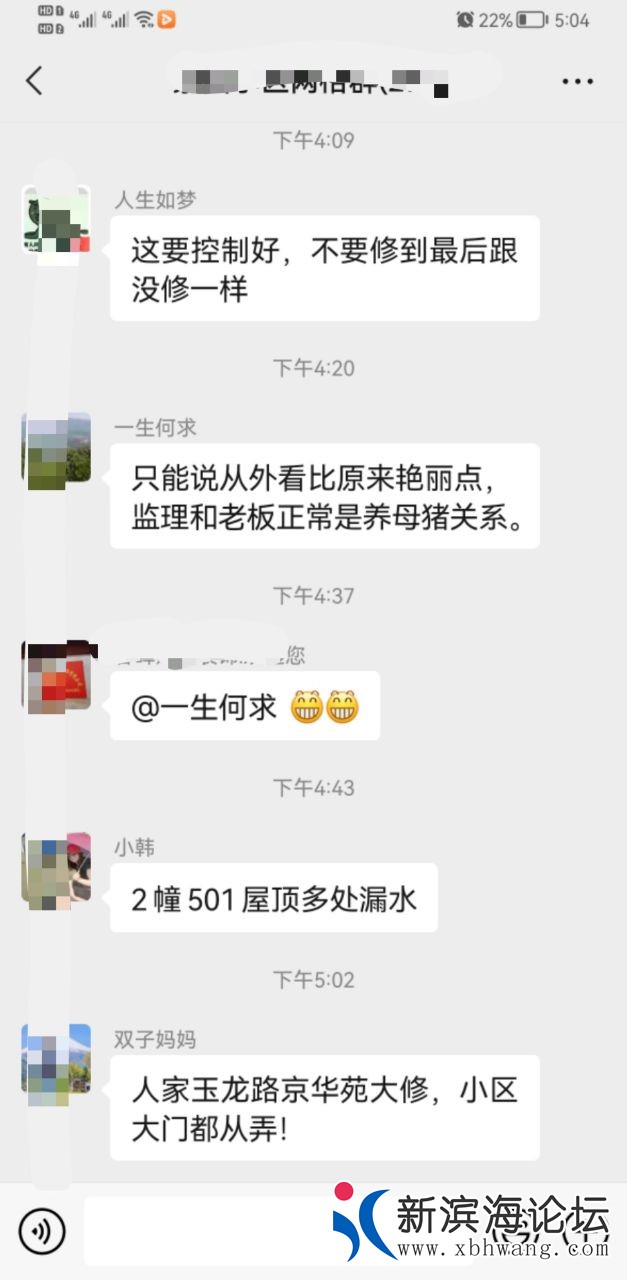This screenshot has height=1280, width=627.
Task: Open the chat's three-dot menu
Action: (x=577, y=82)
